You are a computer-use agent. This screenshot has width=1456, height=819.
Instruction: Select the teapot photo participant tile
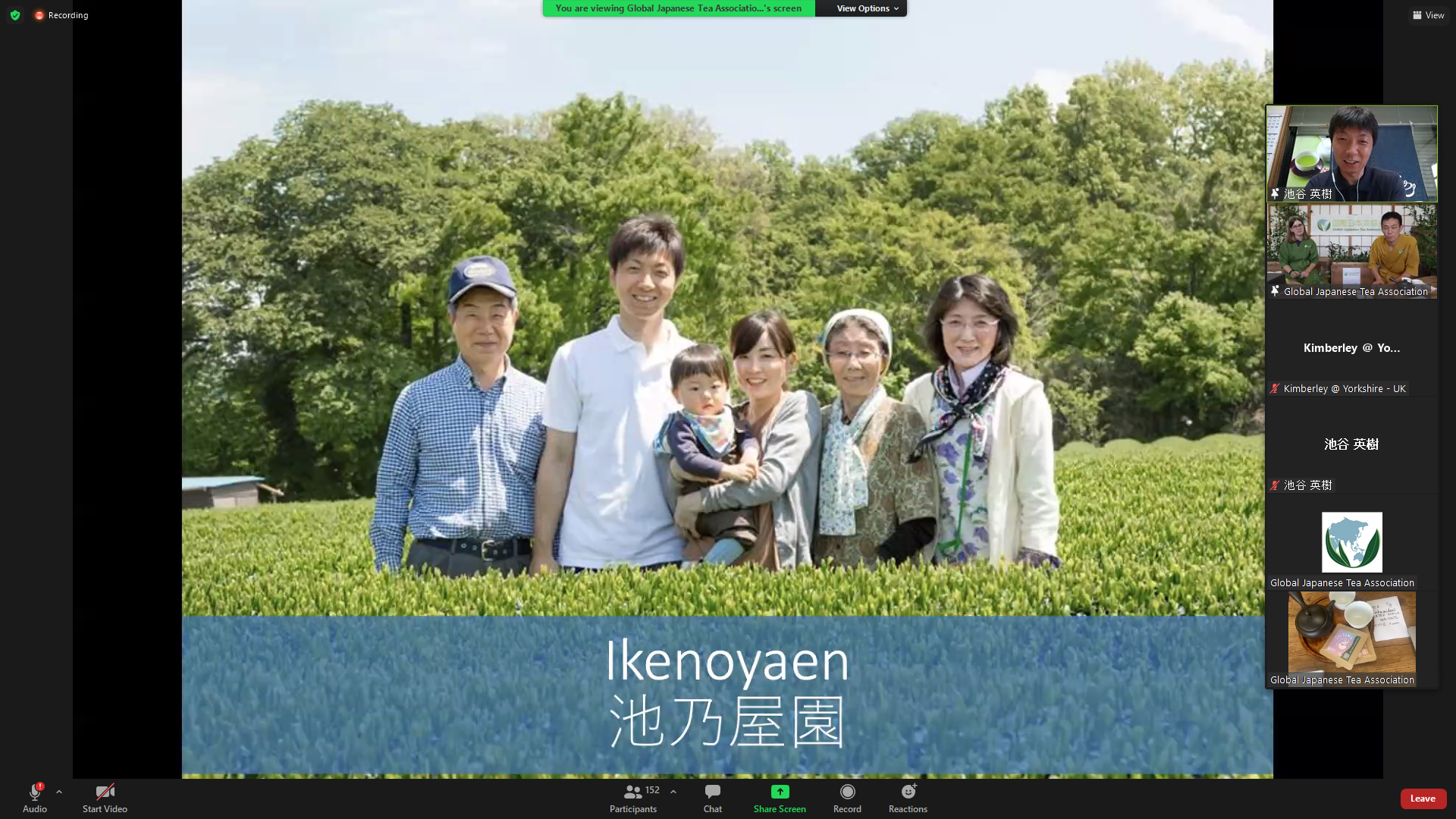pyautogui.click(x=1351, y=639)
